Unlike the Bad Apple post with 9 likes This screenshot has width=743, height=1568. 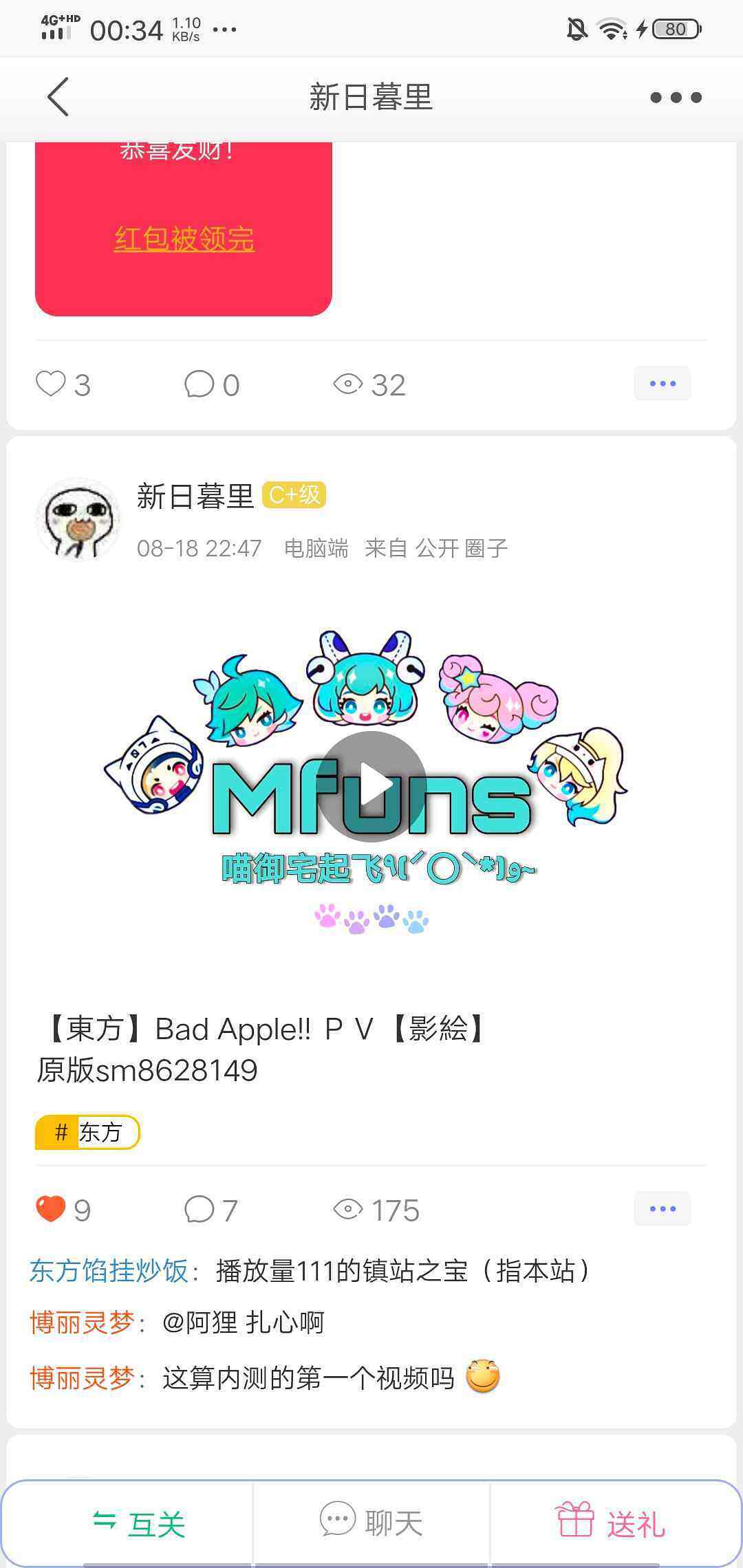pyautogui.click(x=52, y=1209)
